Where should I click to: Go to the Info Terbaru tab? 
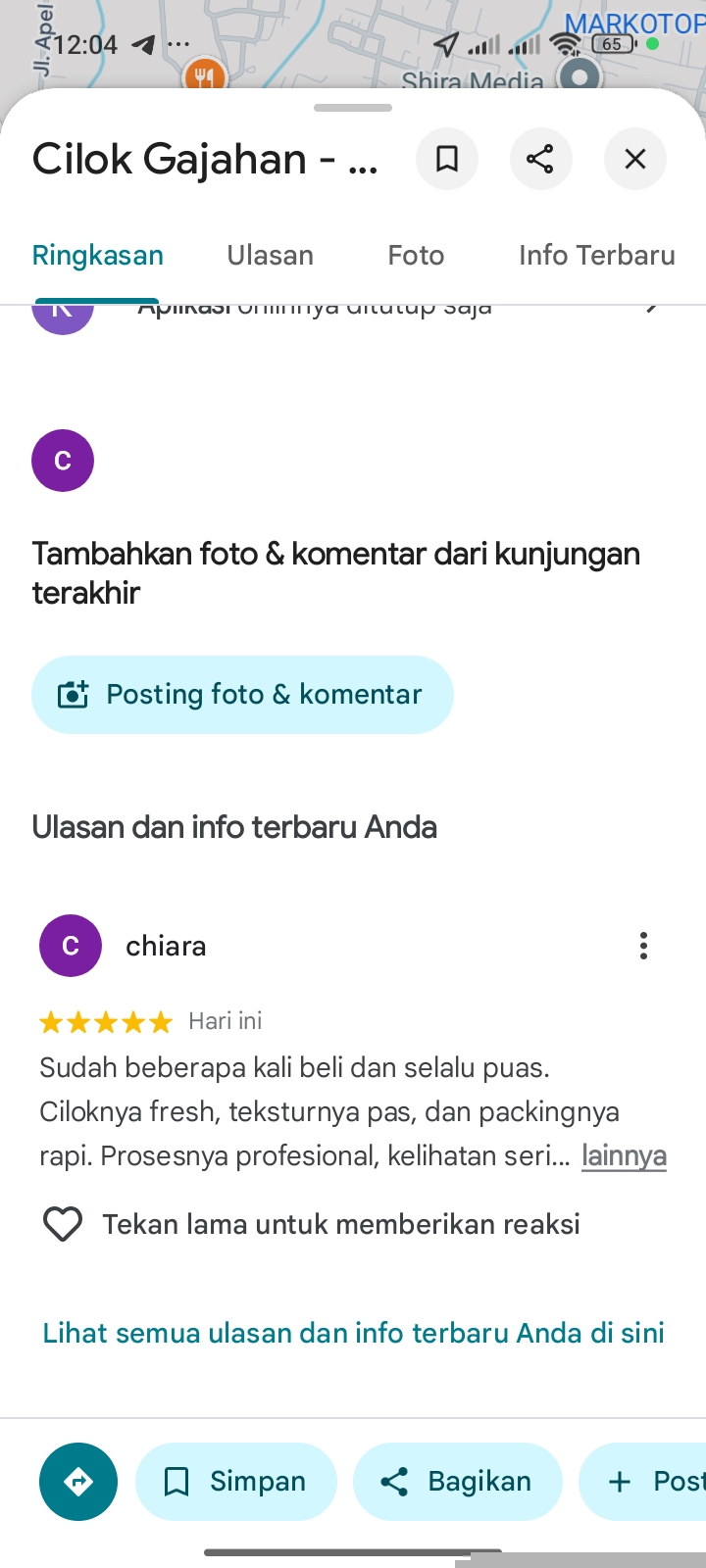tap(596, 256)
